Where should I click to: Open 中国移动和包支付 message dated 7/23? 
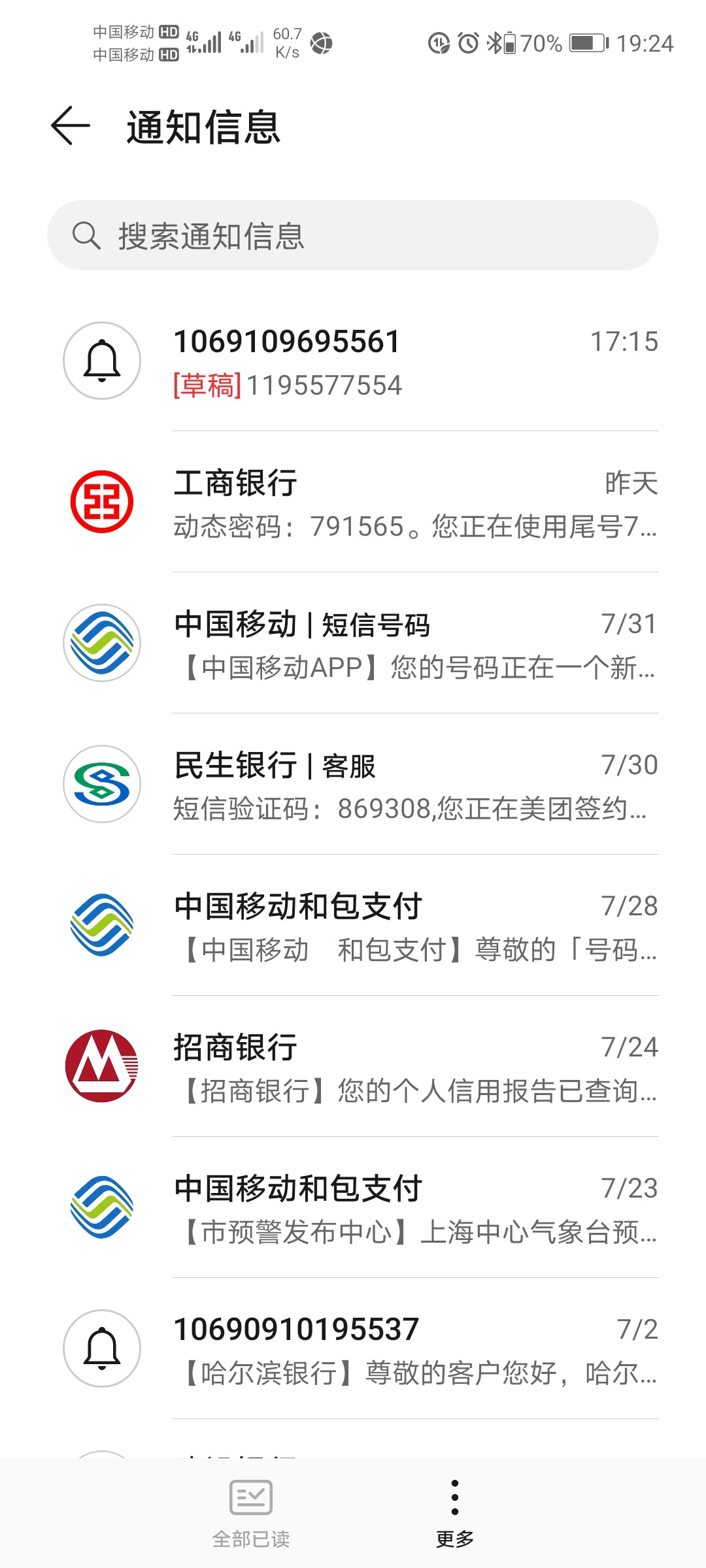353,1208
